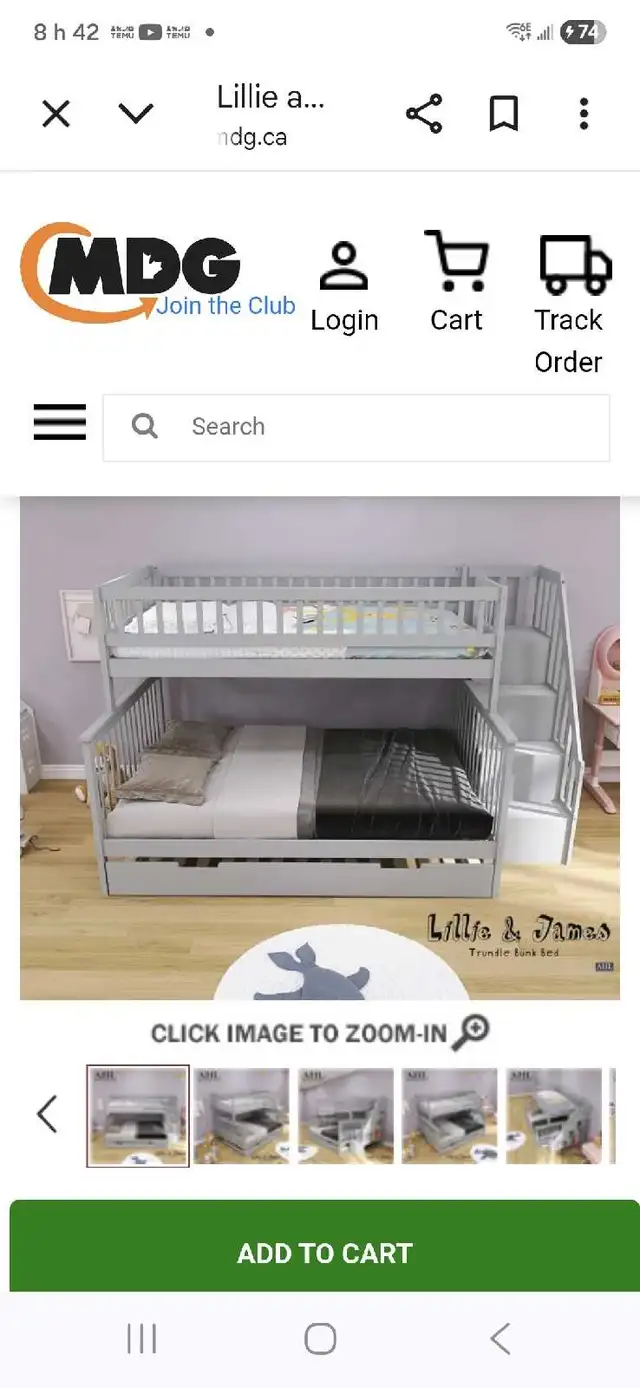Image resolution: width=640 pixels, height=1388 pixels.
Task: Expand the browser's down chevron
Action: click(x=136, y=114)
